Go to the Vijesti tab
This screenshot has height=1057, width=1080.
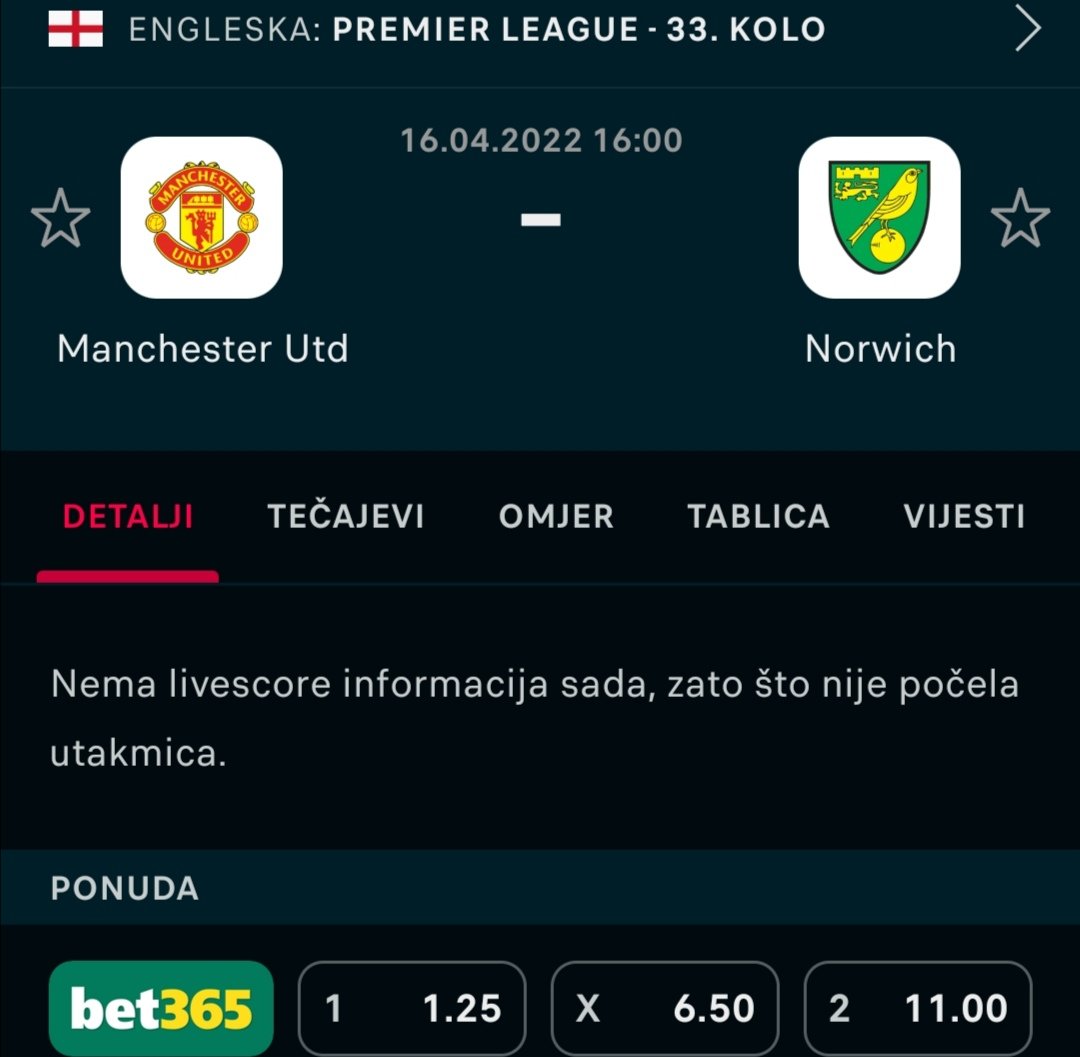[964, 516]
